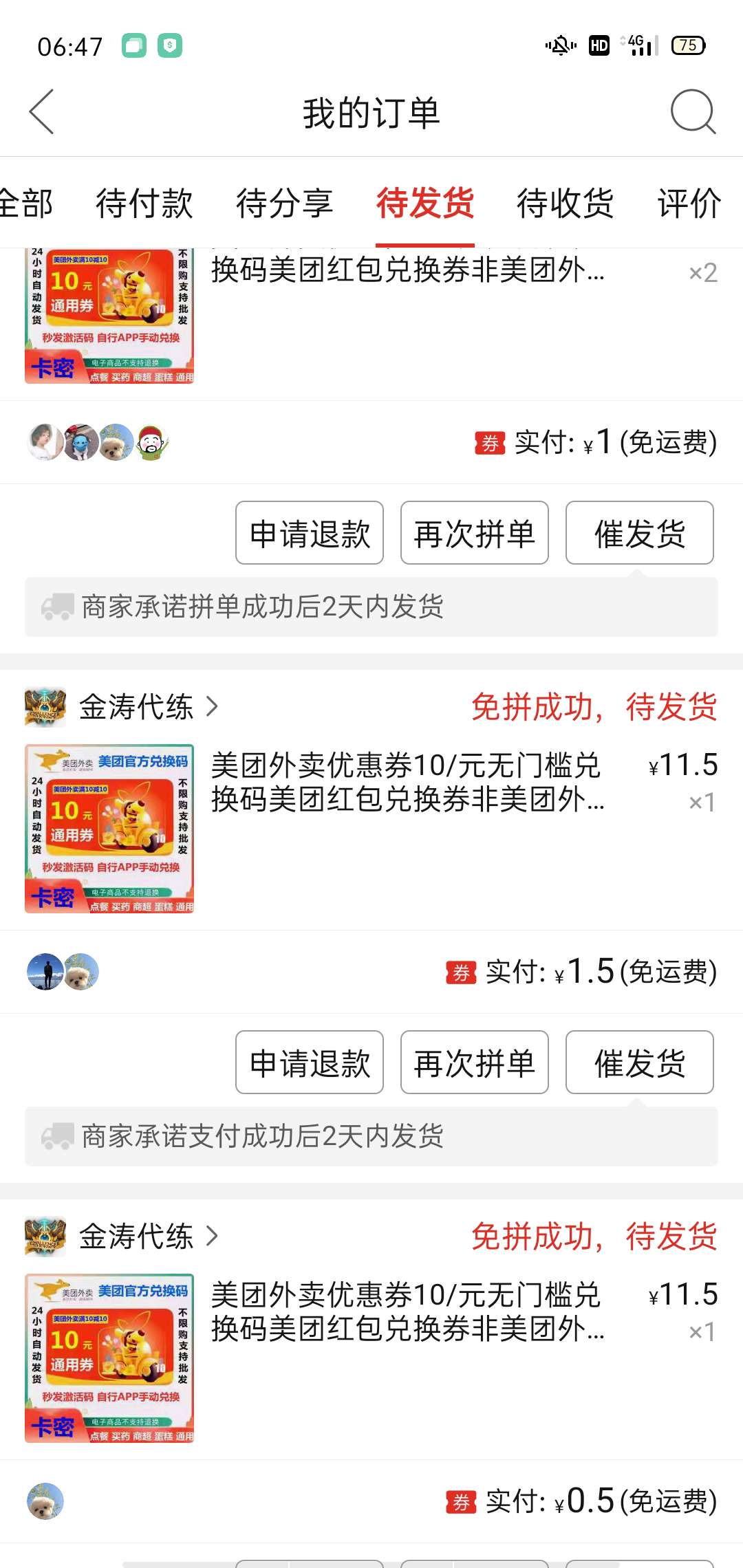The image size is (743, 1568).
Task: Tap 催发货 for the ¥1 paid order
Action: [x=640, y=533]
